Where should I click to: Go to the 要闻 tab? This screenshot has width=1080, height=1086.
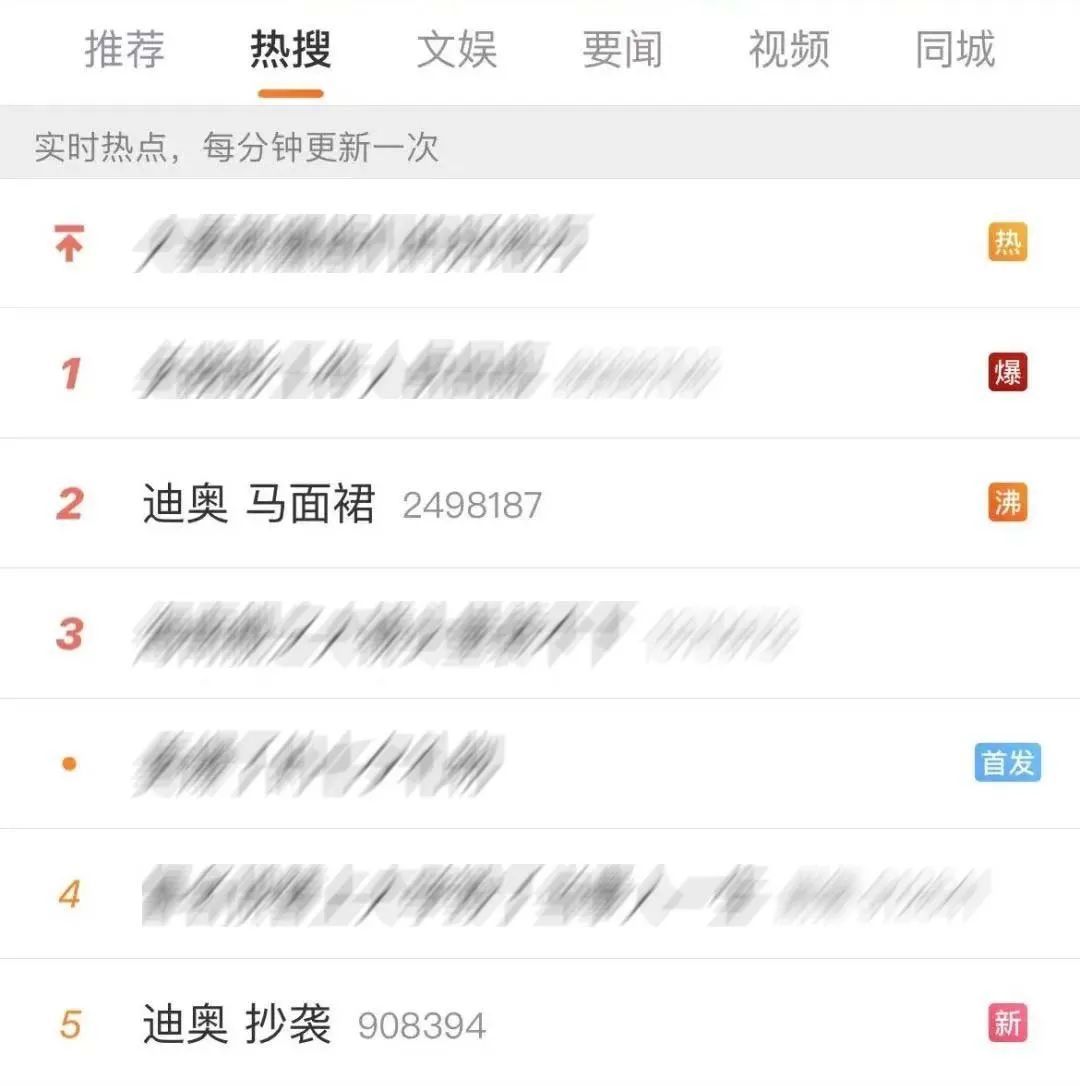[622, 50]
